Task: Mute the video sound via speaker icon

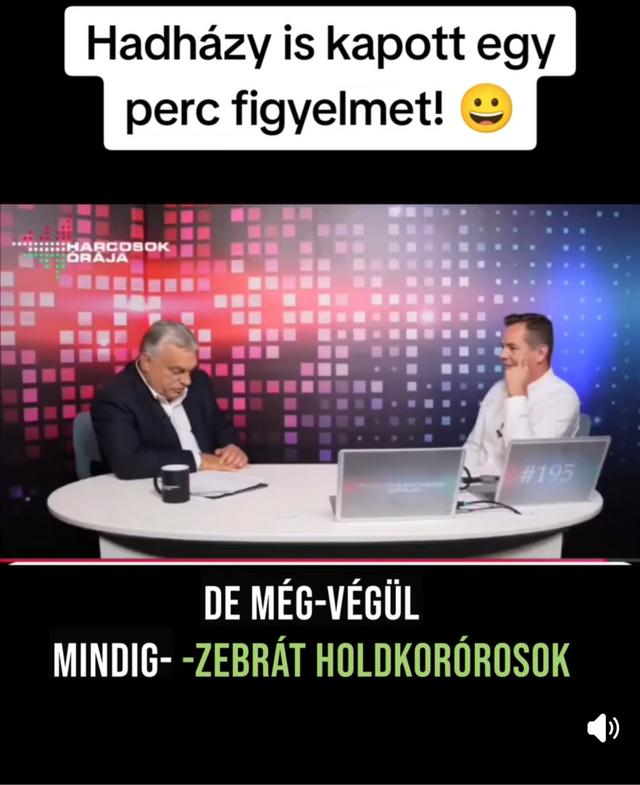Action: (x=602, y=728)
